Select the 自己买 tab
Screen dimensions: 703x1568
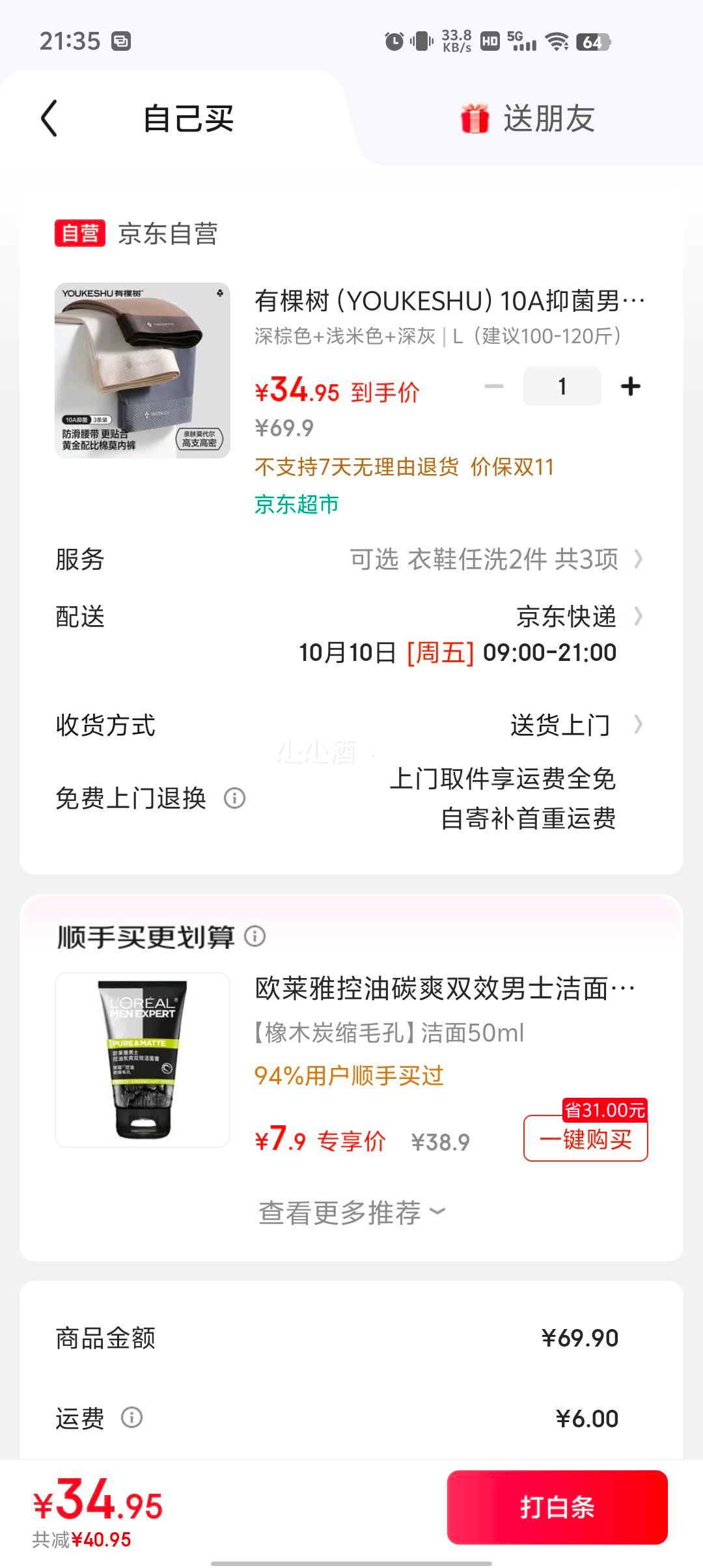pos(188,119)
